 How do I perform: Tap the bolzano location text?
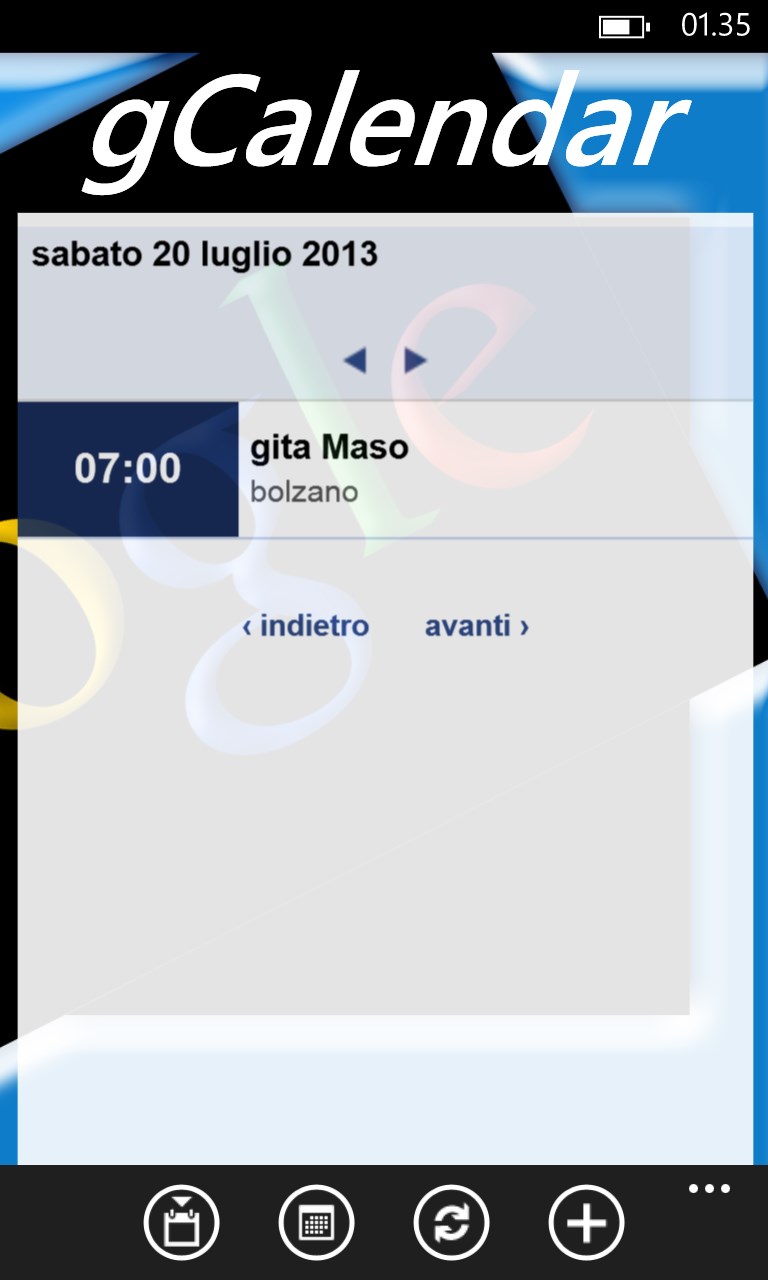pos(302,491)
